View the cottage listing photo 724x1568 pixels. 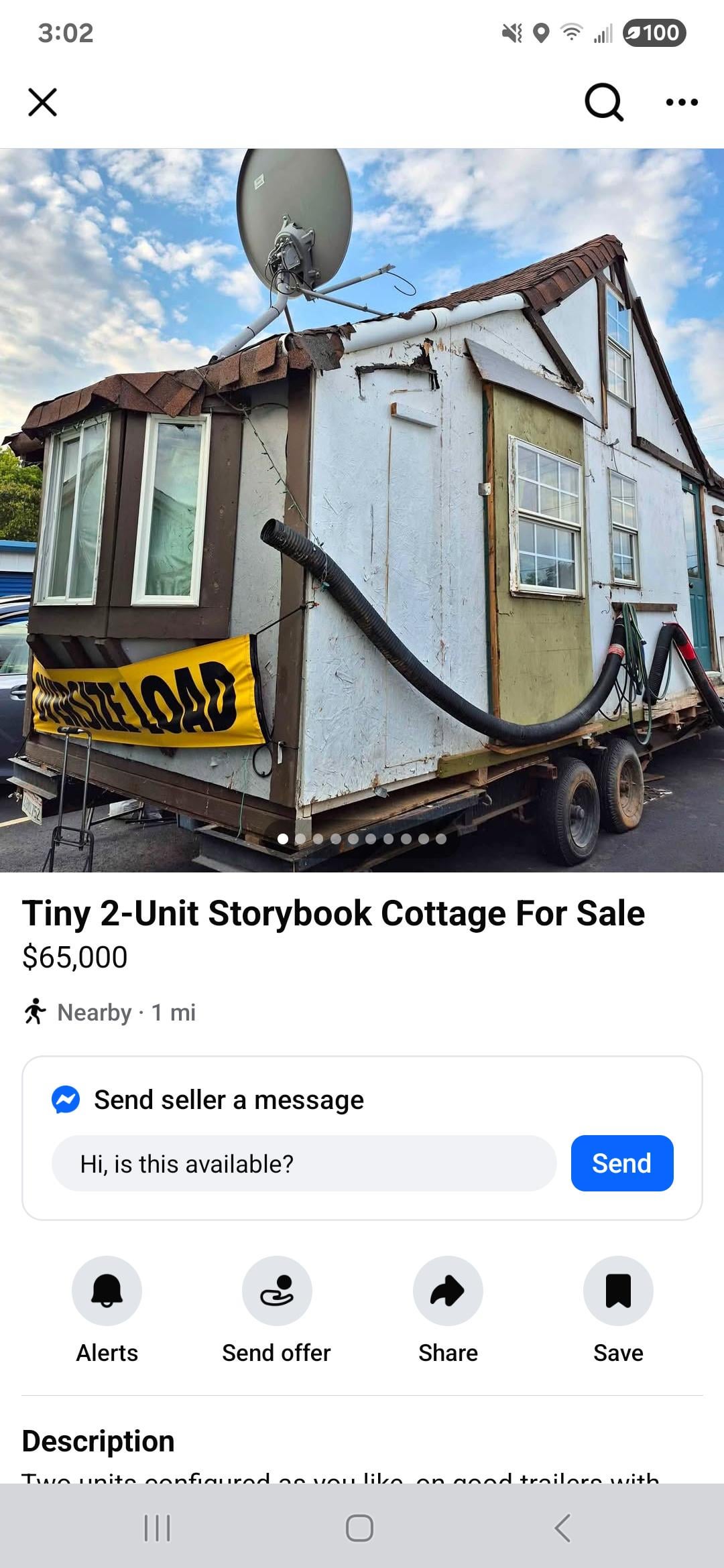point(362,509)
